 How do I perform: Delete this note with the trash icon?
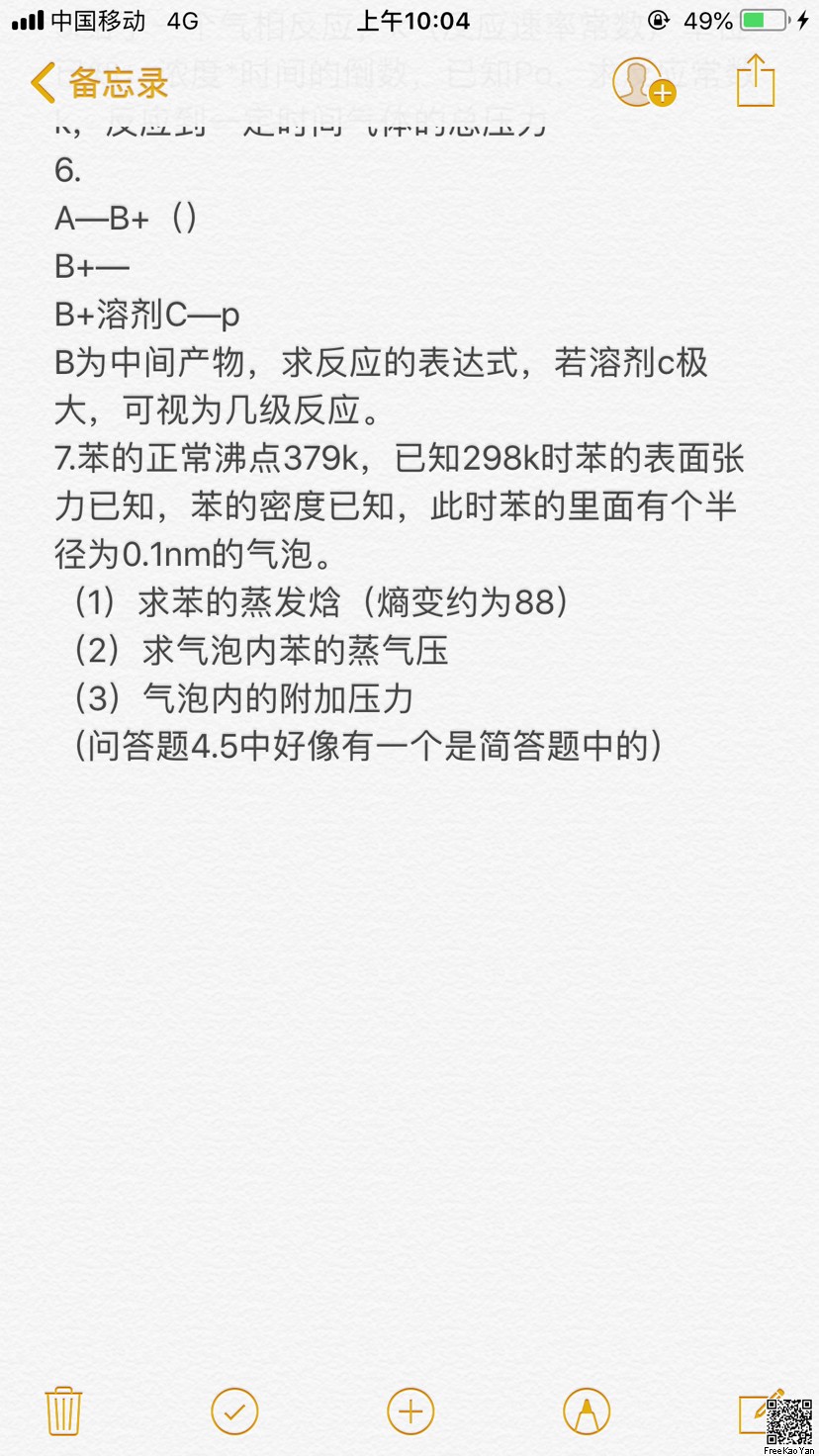(63, 1410)
